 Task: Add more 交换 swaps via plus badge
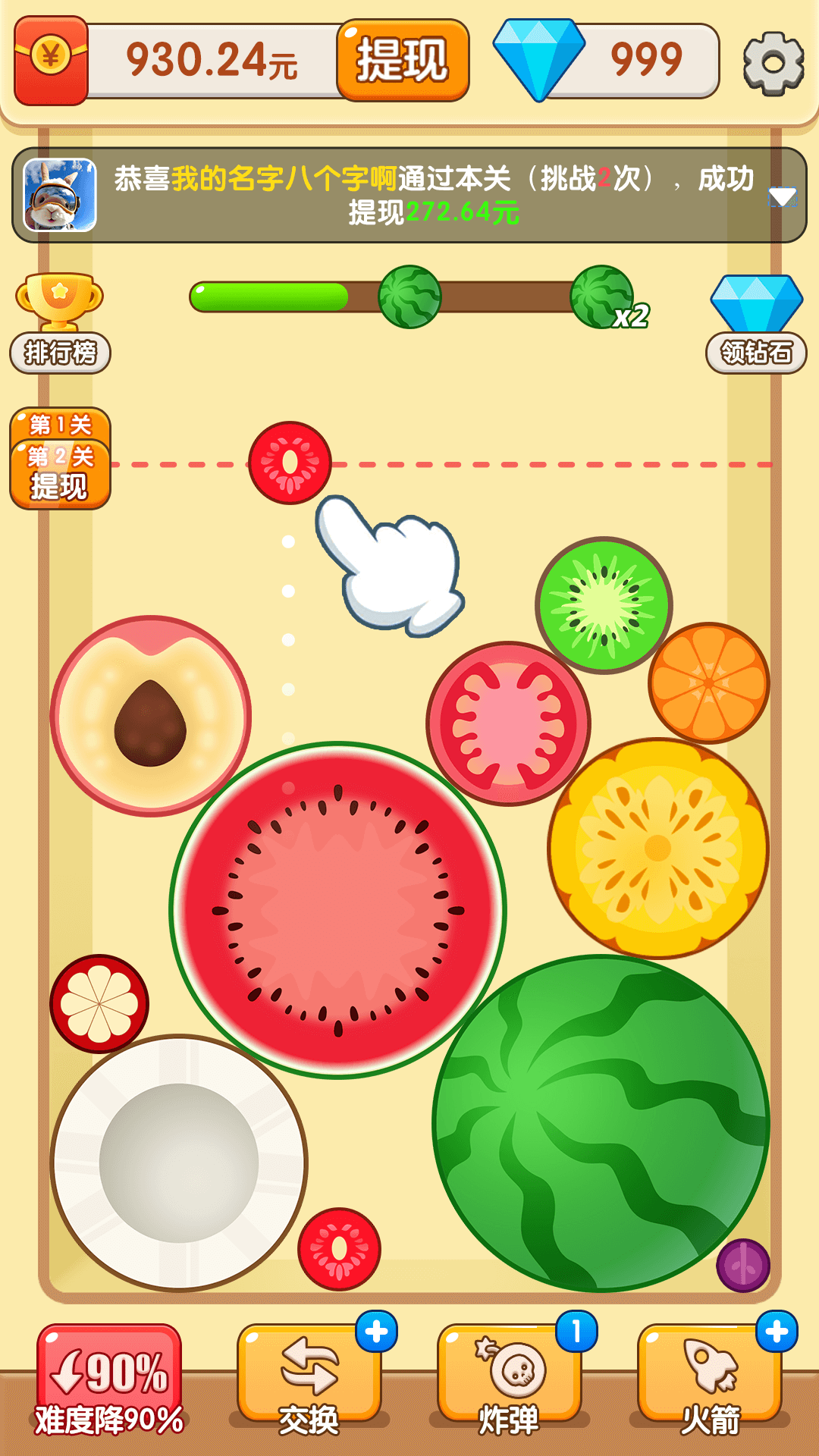click(x=376, y=1331)
